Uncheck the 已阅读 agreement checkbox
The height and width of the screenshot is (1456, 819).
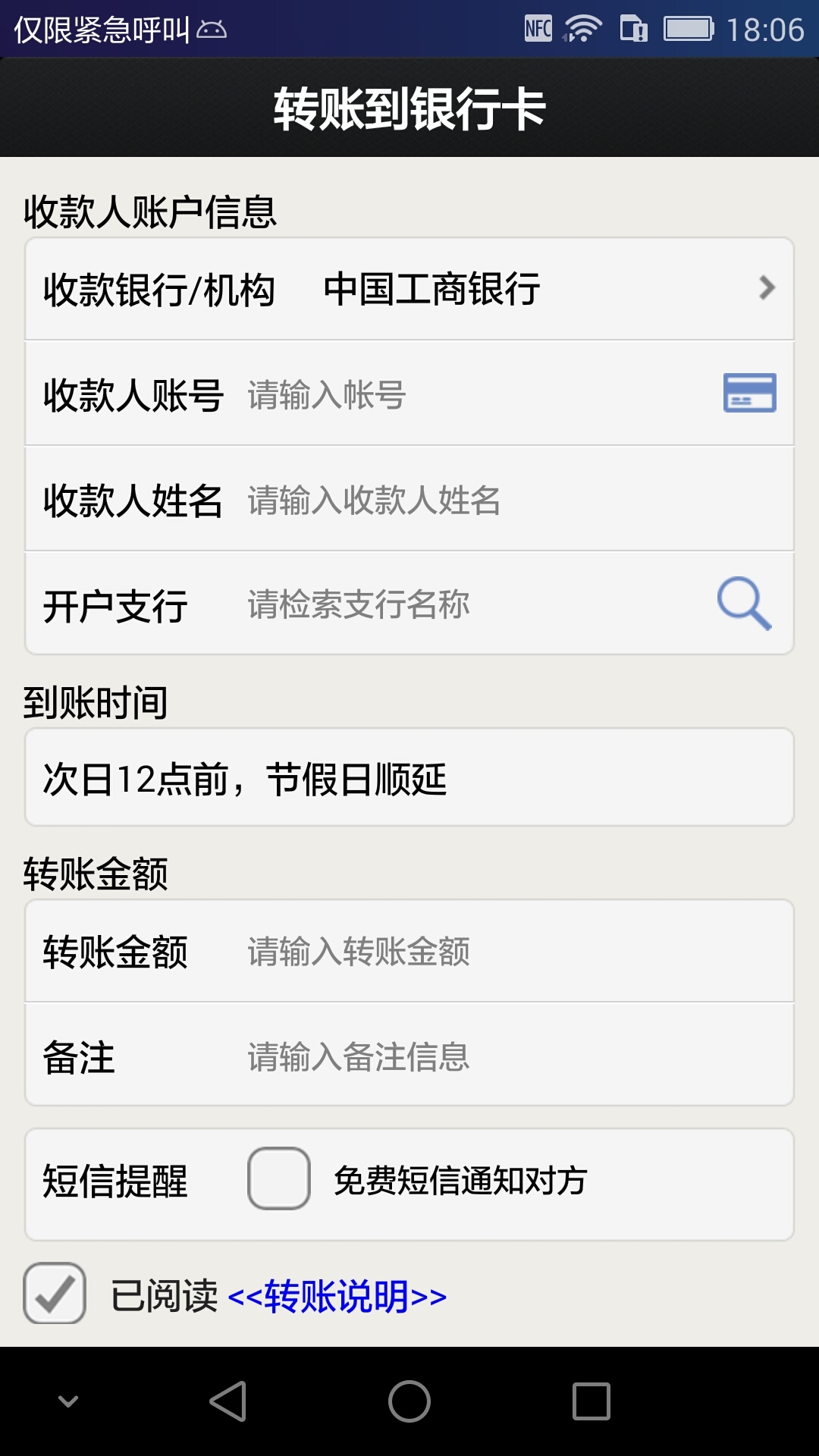coord(55,1293)
